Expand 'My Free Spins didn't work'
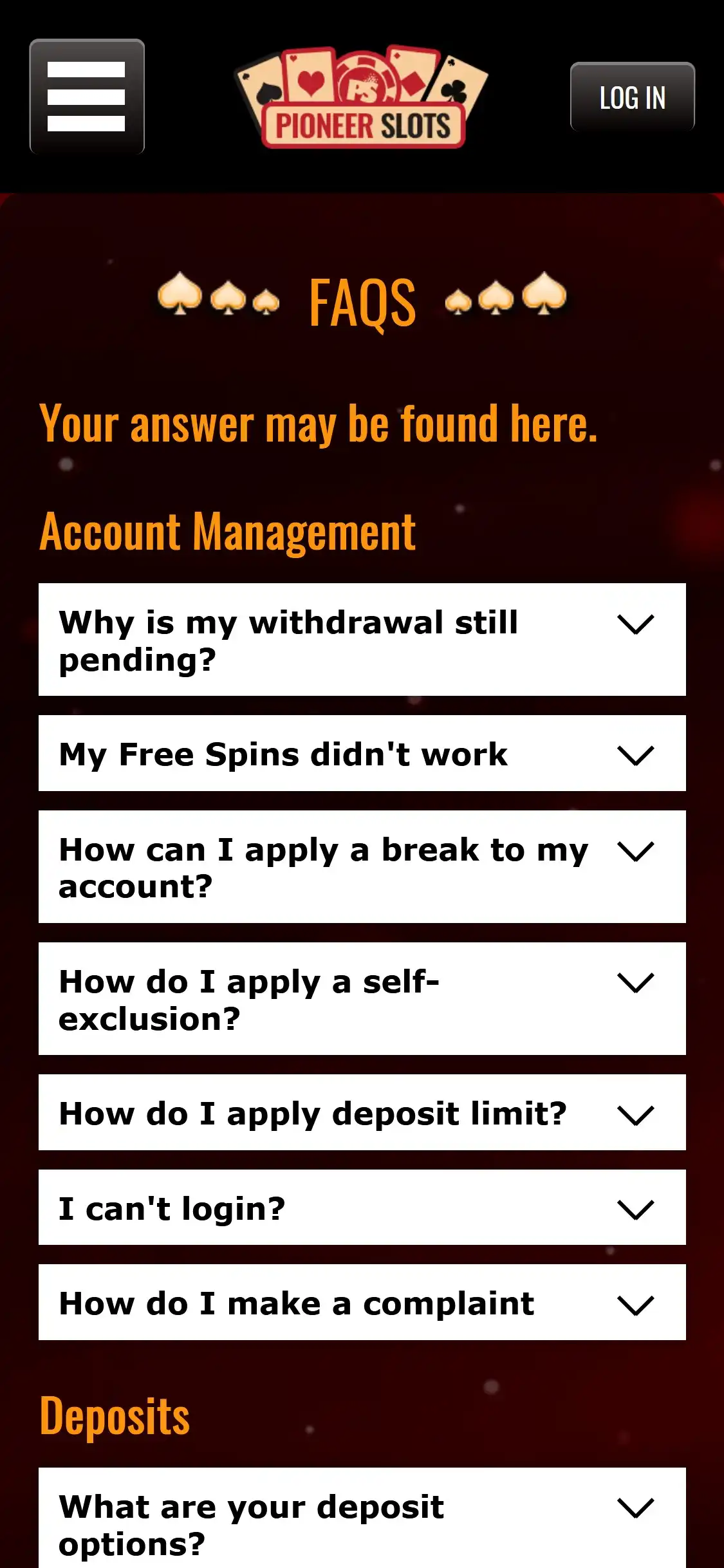Screen dimensions: 724x1568 point(362,754)
